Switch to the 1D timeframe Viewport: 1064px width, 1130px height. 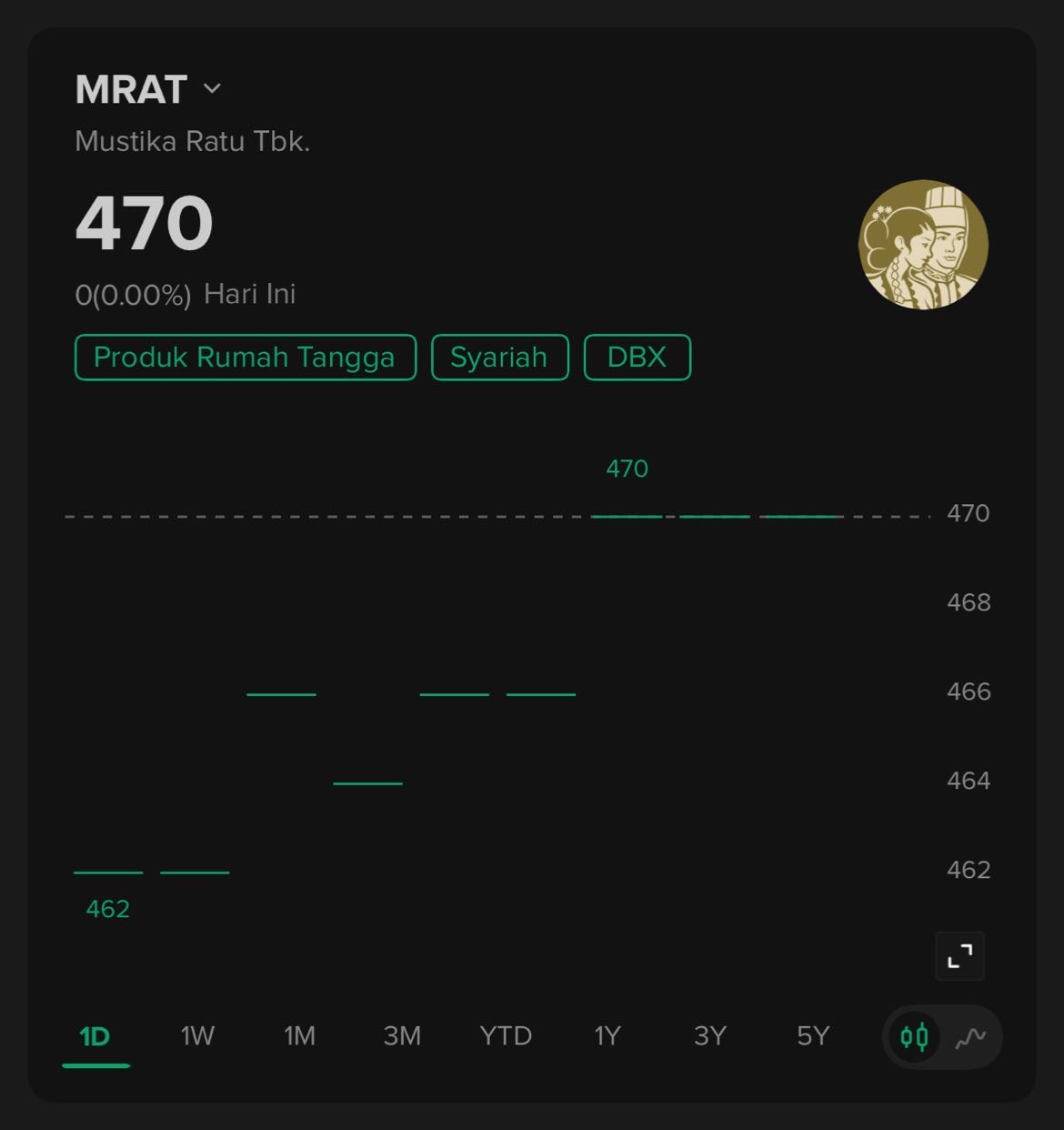(x=95, y=1036)
